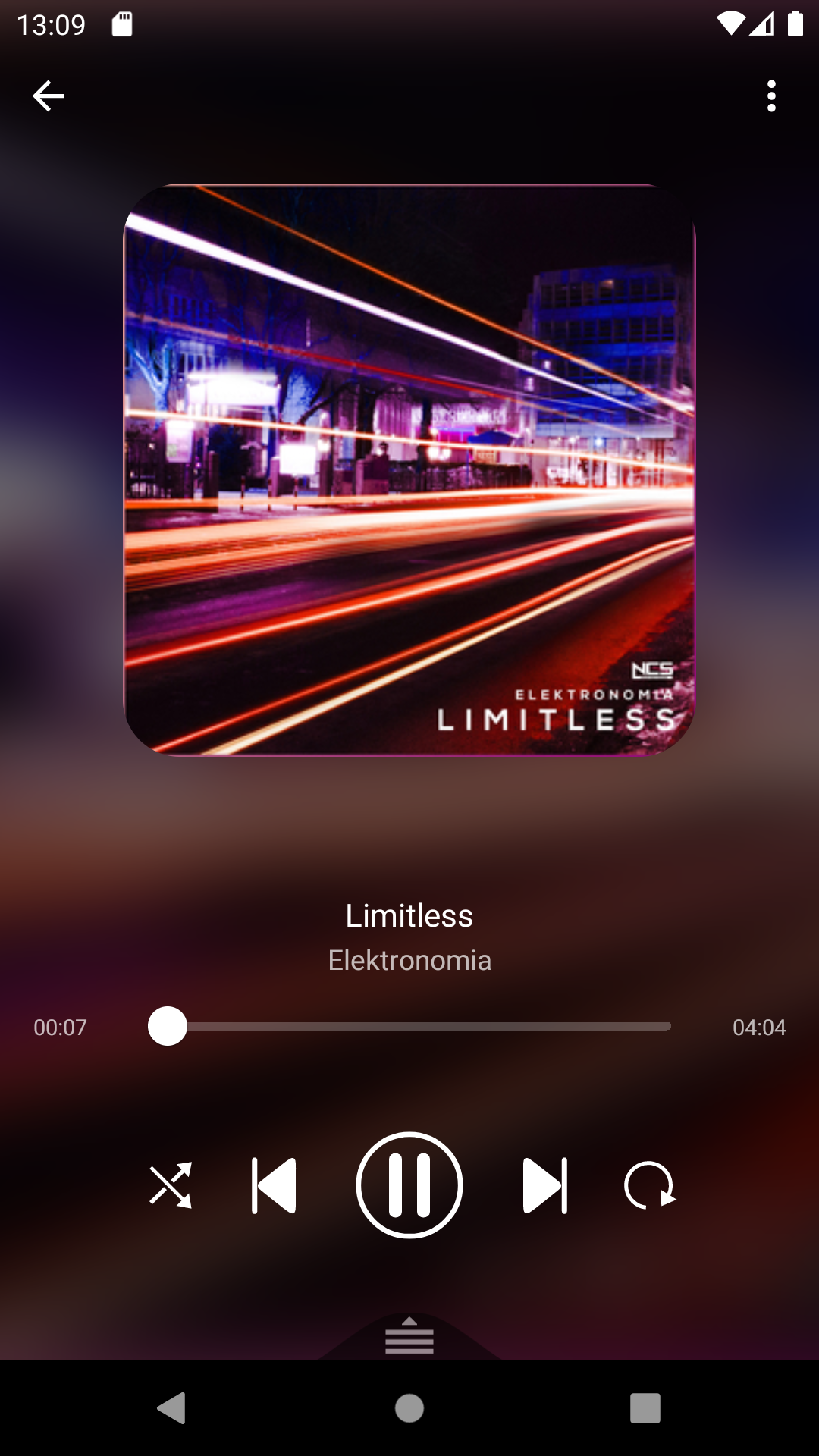
Task: Pause Limitless playback
Action: point(409,1185)
